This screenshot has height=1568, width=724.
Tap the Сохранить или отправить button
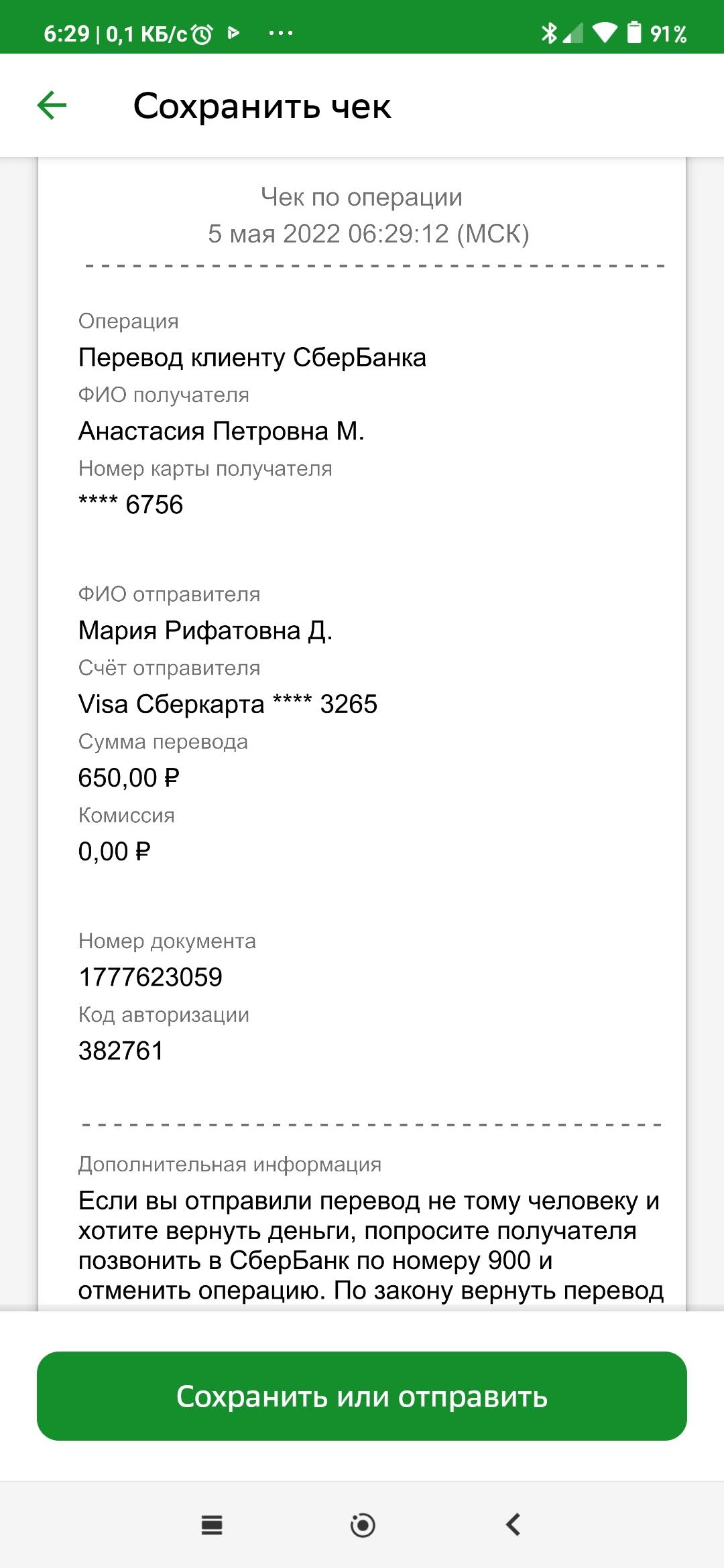click(362, 1396)
